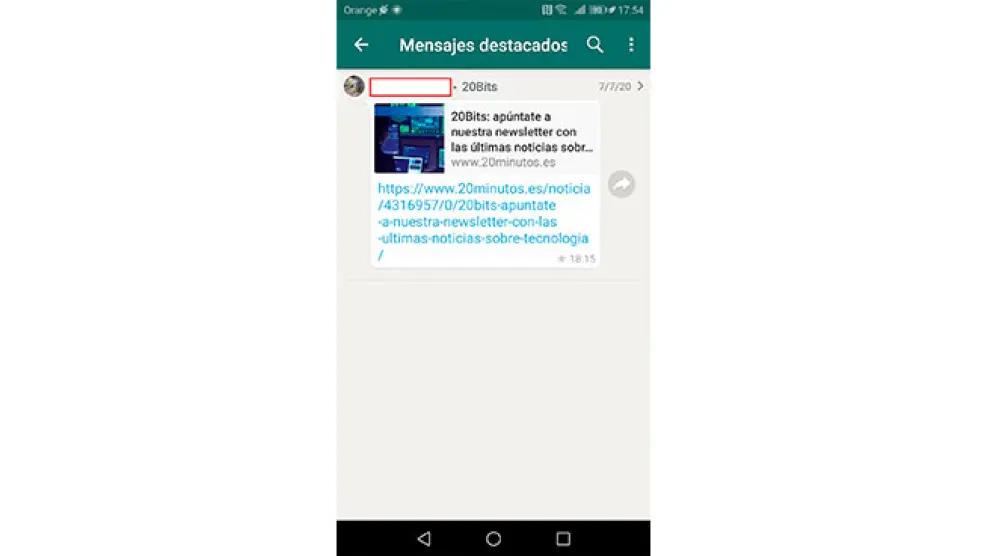Open the three-dot overflow menu
Viewport: 990px width, 556px height.
tap(631, 45)
